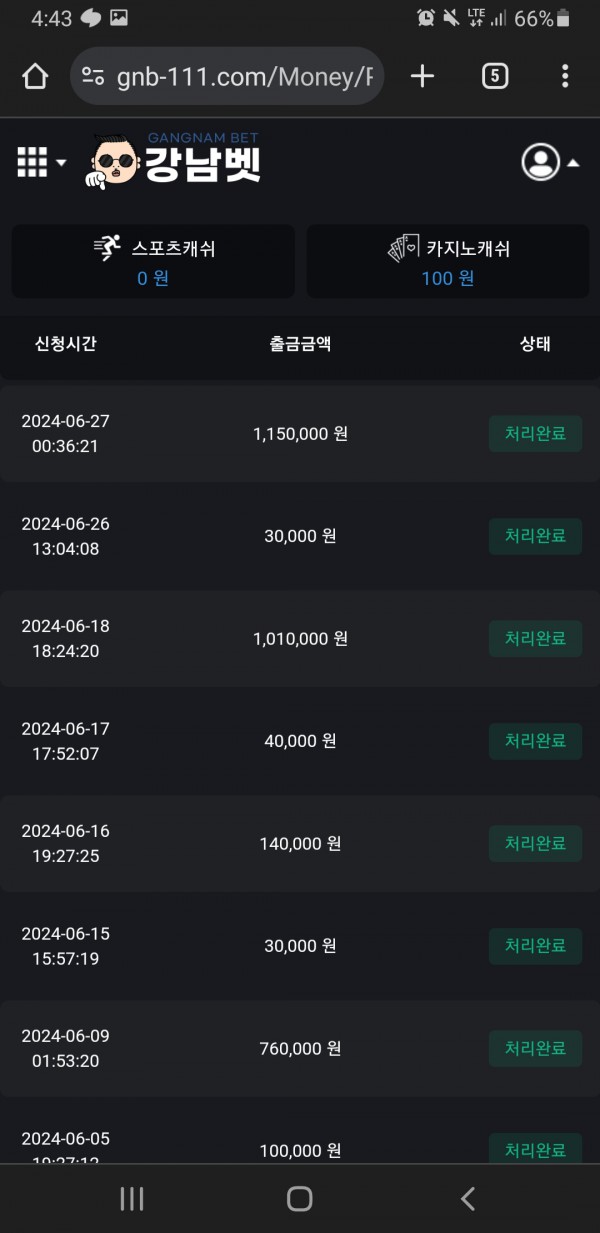Open a new browser tab
This screenshot has width=600, height=1233.
coord(423,76)
